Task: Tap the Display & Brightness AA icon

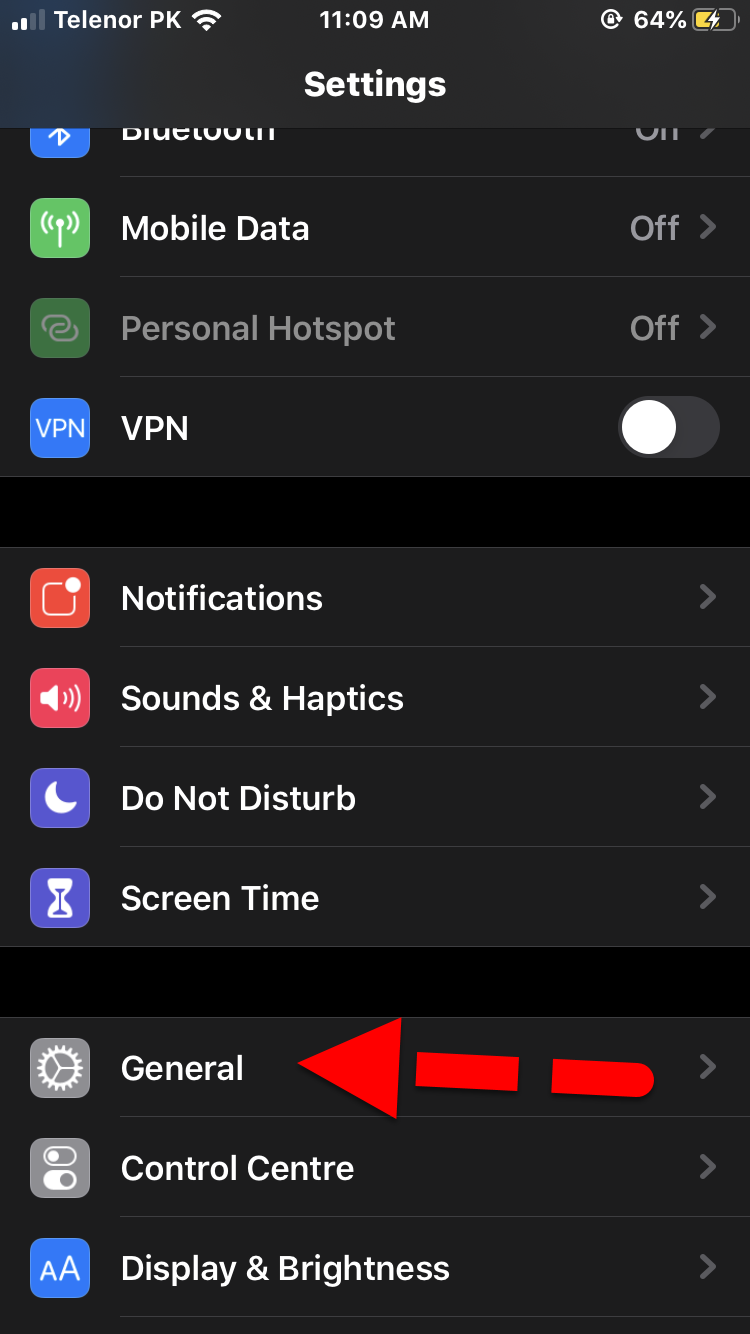Action: pos(59,1268)
